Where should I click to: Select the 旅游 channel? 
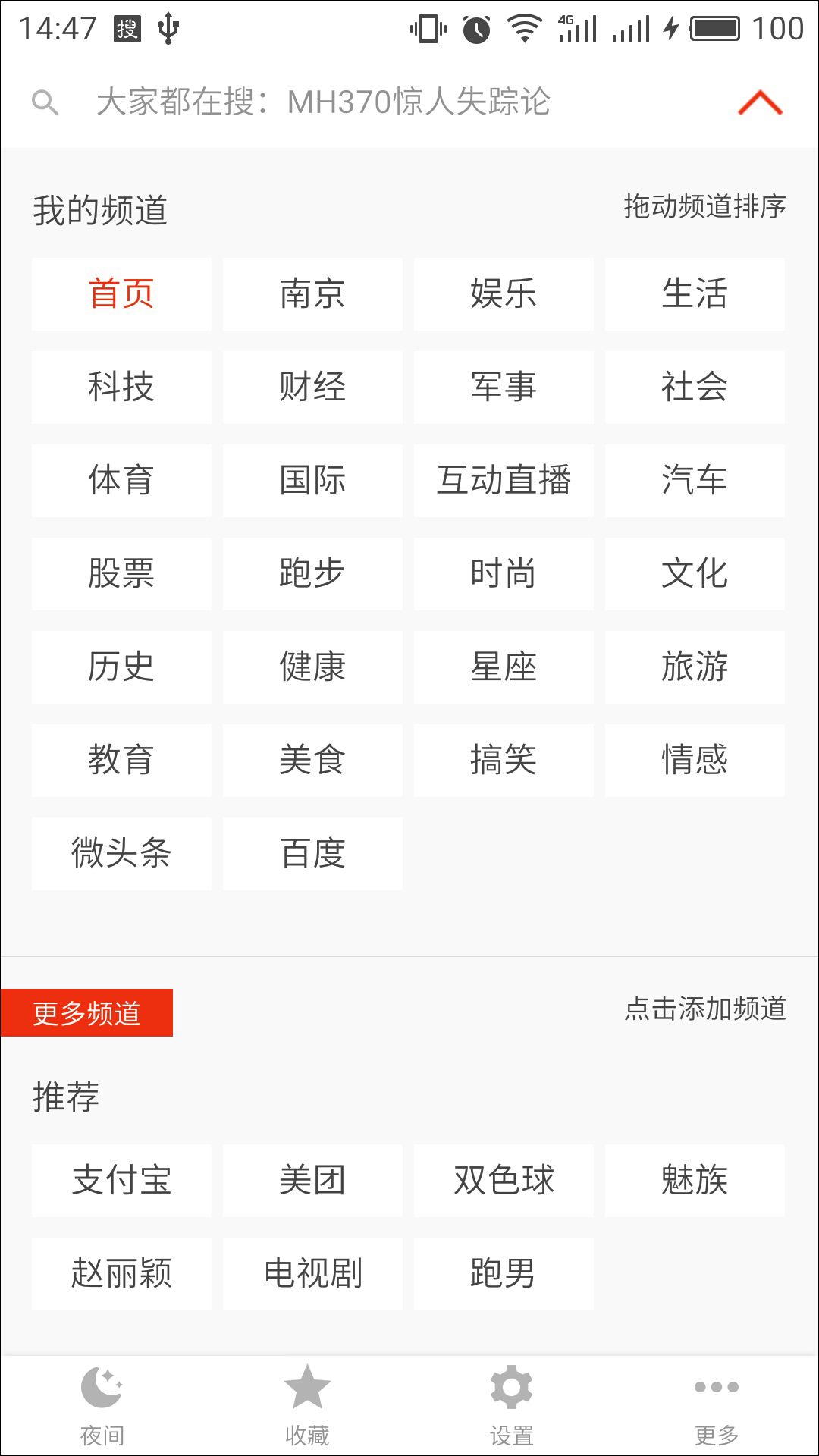pyautogui.click(x=695, y=667)
